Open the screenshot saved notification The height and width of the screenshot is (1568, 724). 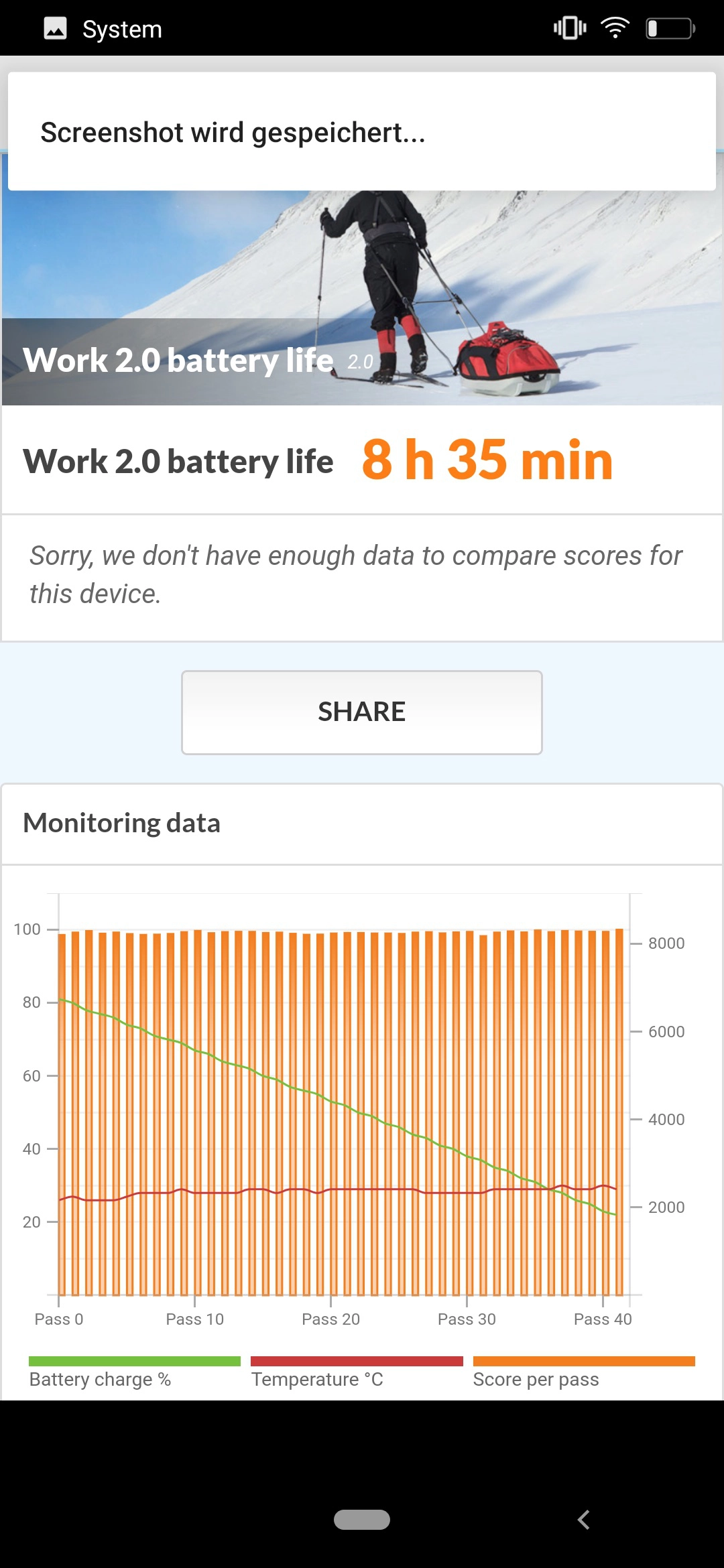[362, 132]
